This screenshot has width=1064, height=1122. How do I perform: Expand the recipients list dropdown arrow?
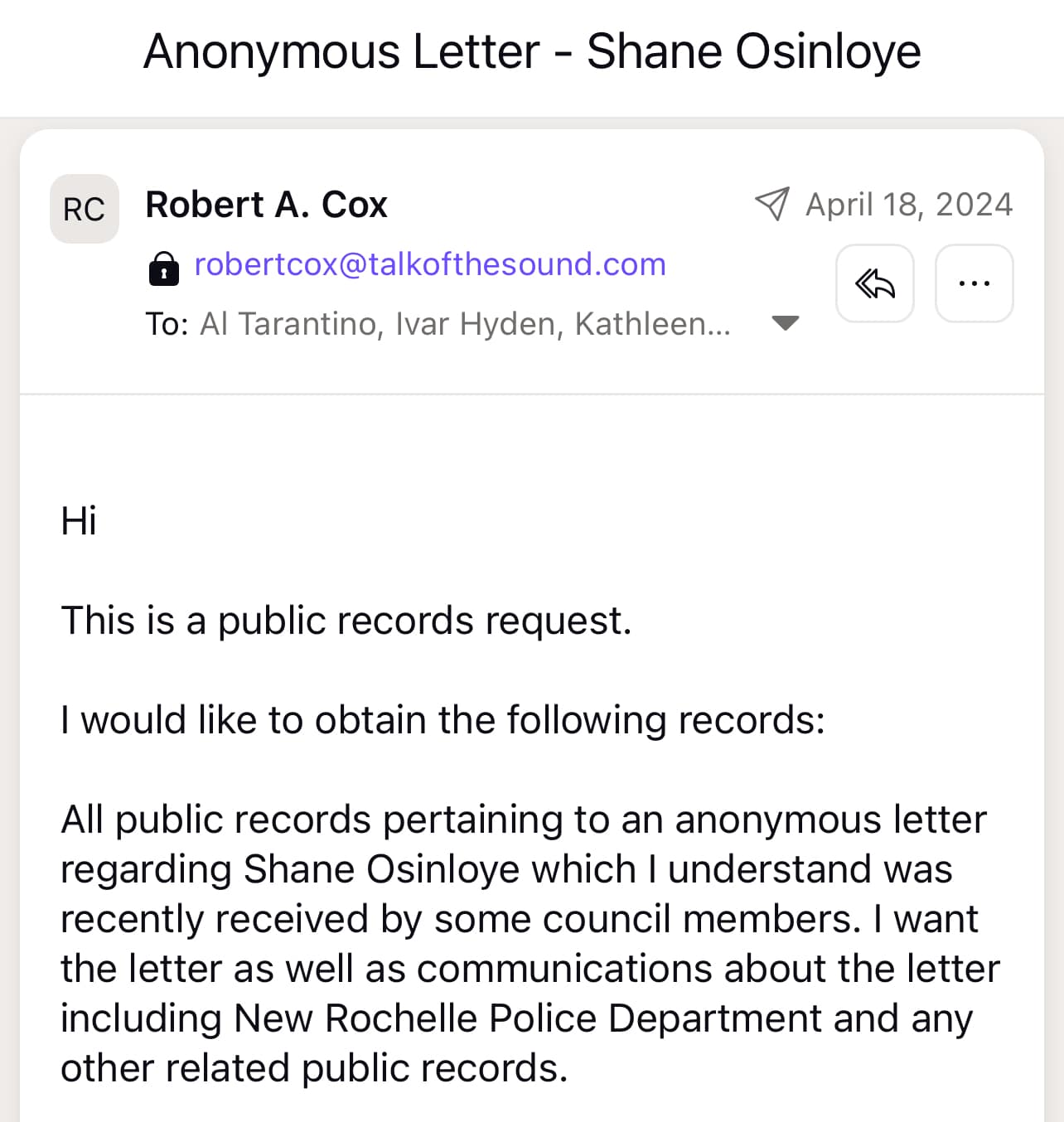784,323
